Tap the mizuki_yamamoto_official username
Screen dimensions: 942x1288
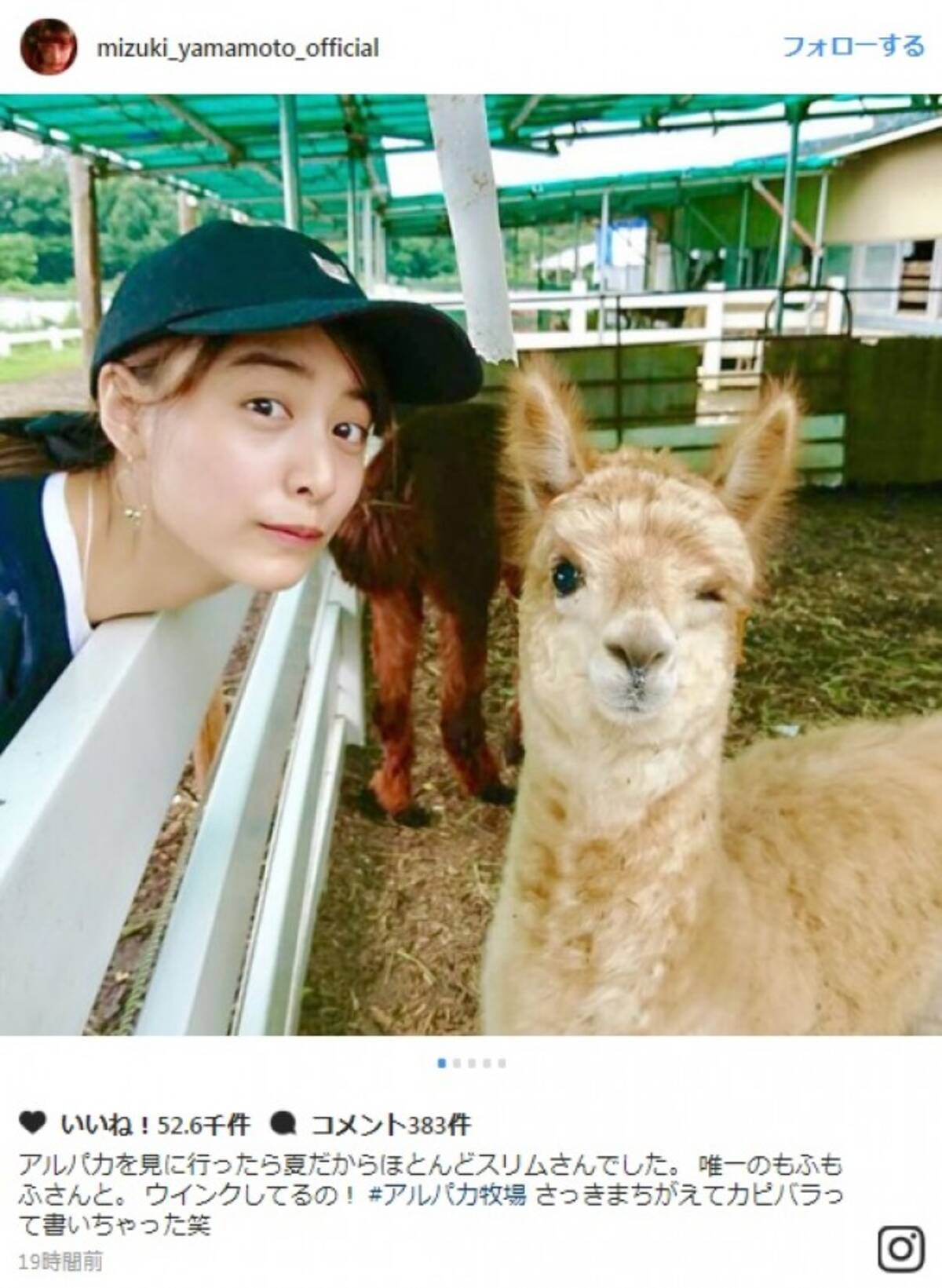[x=236, y=49]
